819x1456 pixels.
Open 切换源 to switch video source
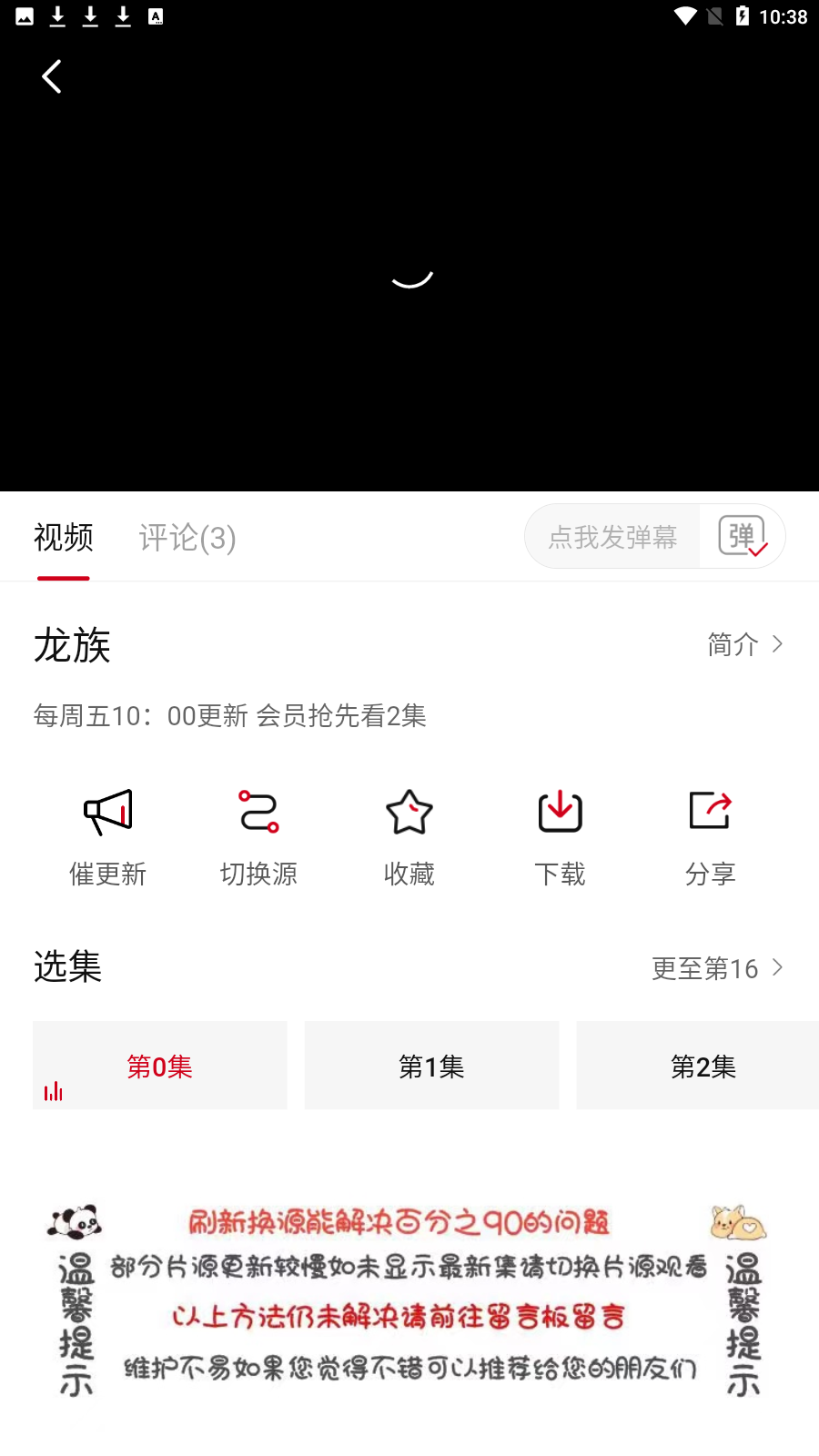(258, 811)
